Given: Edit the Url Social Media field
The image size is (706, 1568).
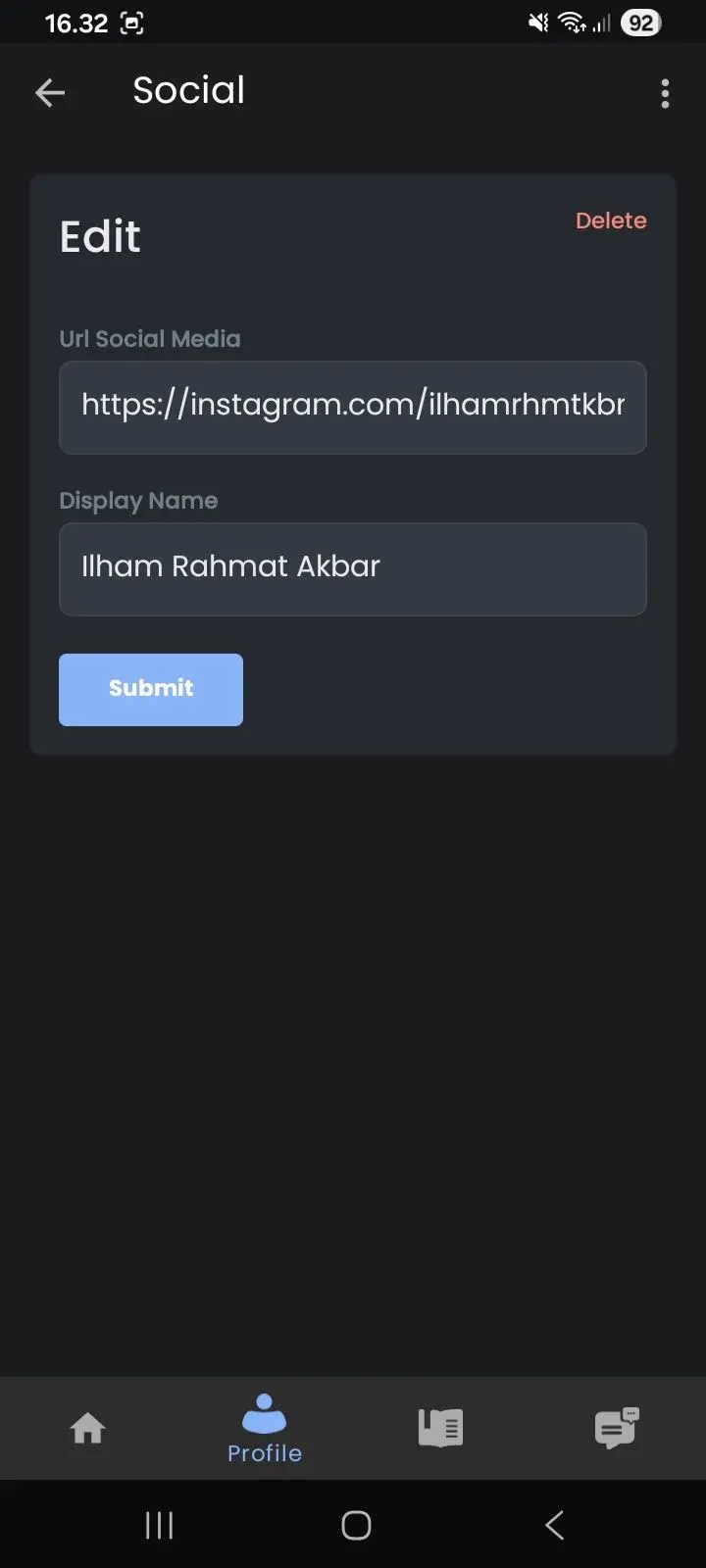Looking at the screenshot, I should (x=353, y=407).
